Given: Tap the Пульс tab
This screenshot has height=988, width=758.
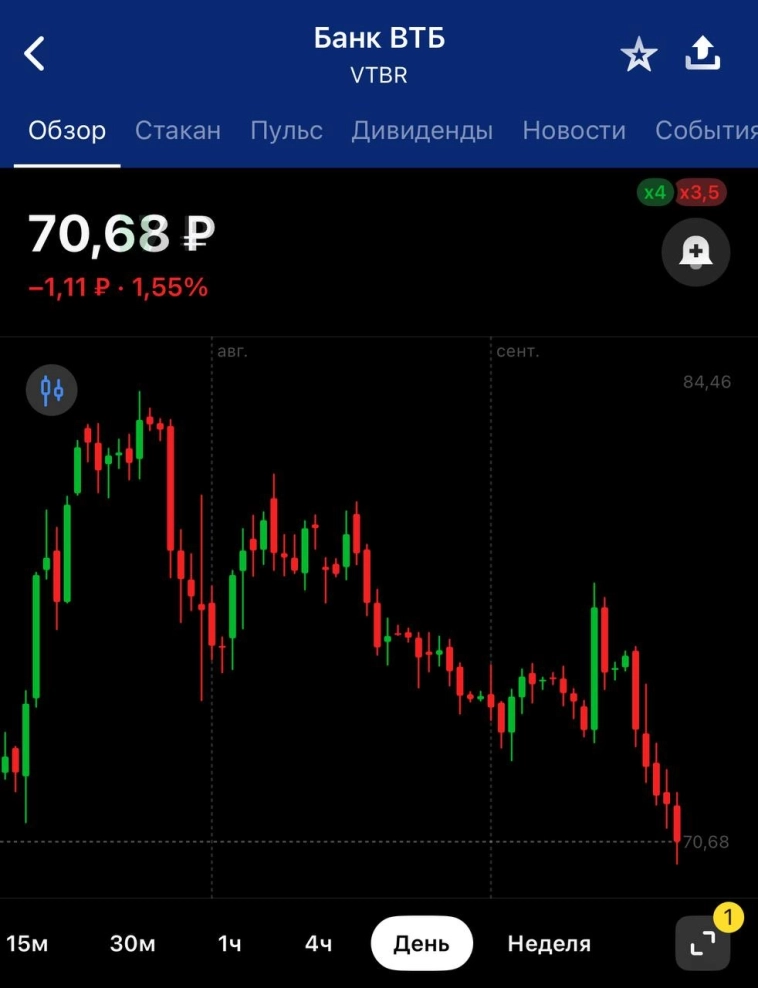Looking at the screenshot, I should (287, 130).
